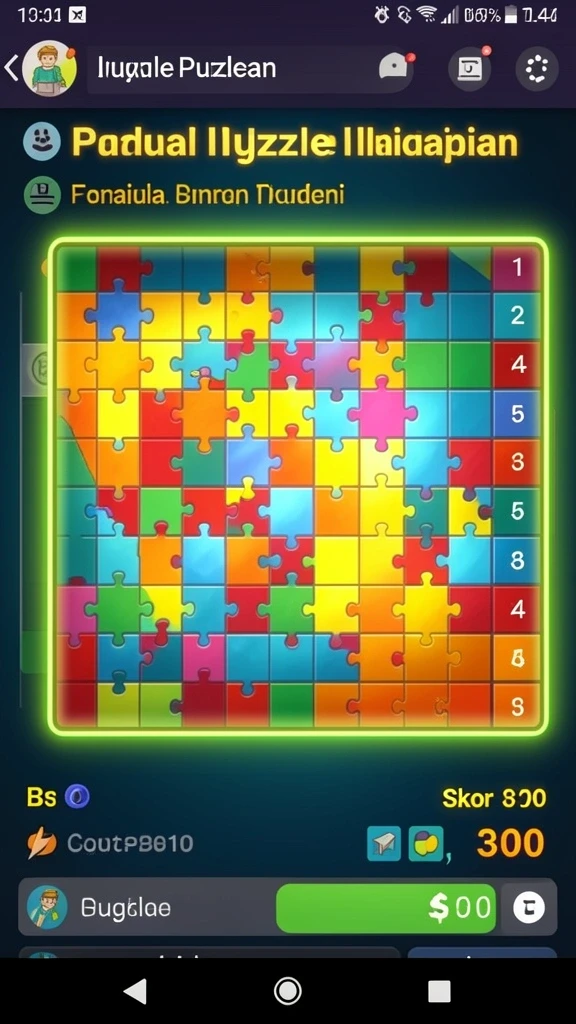
Task: Open the settings gear in header
Action: pyautogui.click(x=537, y=69)
